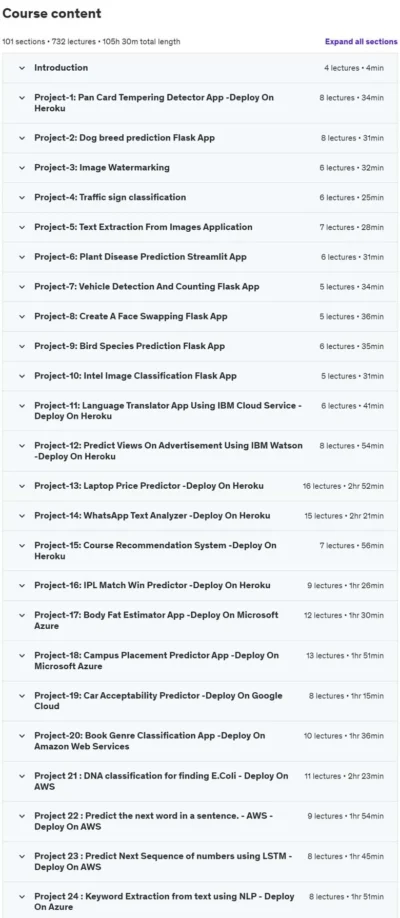The height and width of the screenshot is (918, 400).
Task: Expand Project 24 Keyword Extraction section
Action: pyautogui.click(x=200, y=902)
